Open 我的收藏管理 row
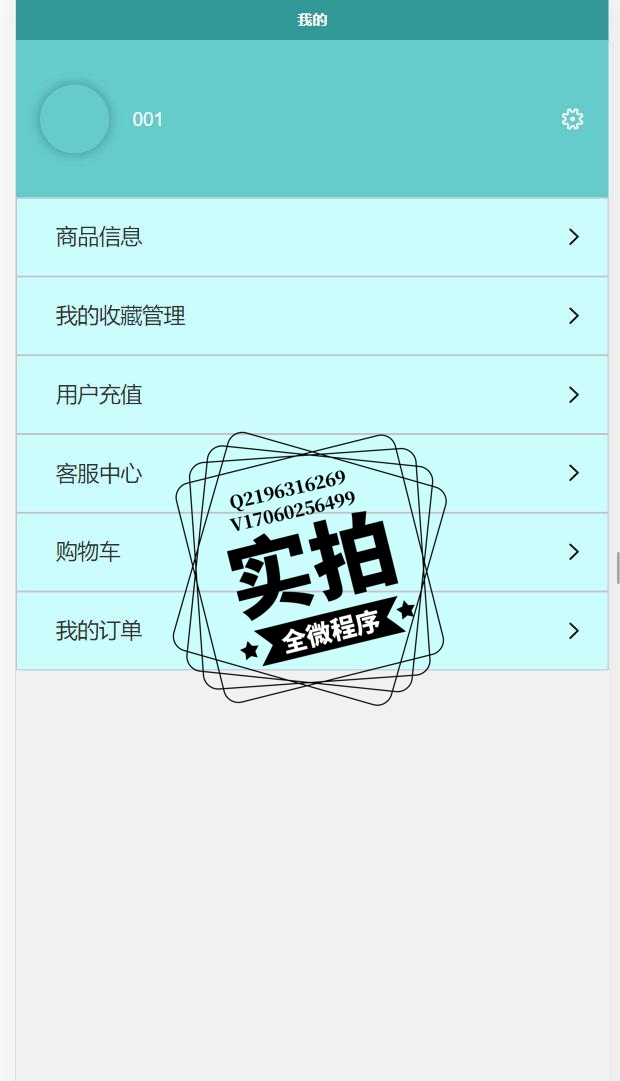Image resolution: width=620 pixels, height=1081 pixels. click(x=311, y=316)
